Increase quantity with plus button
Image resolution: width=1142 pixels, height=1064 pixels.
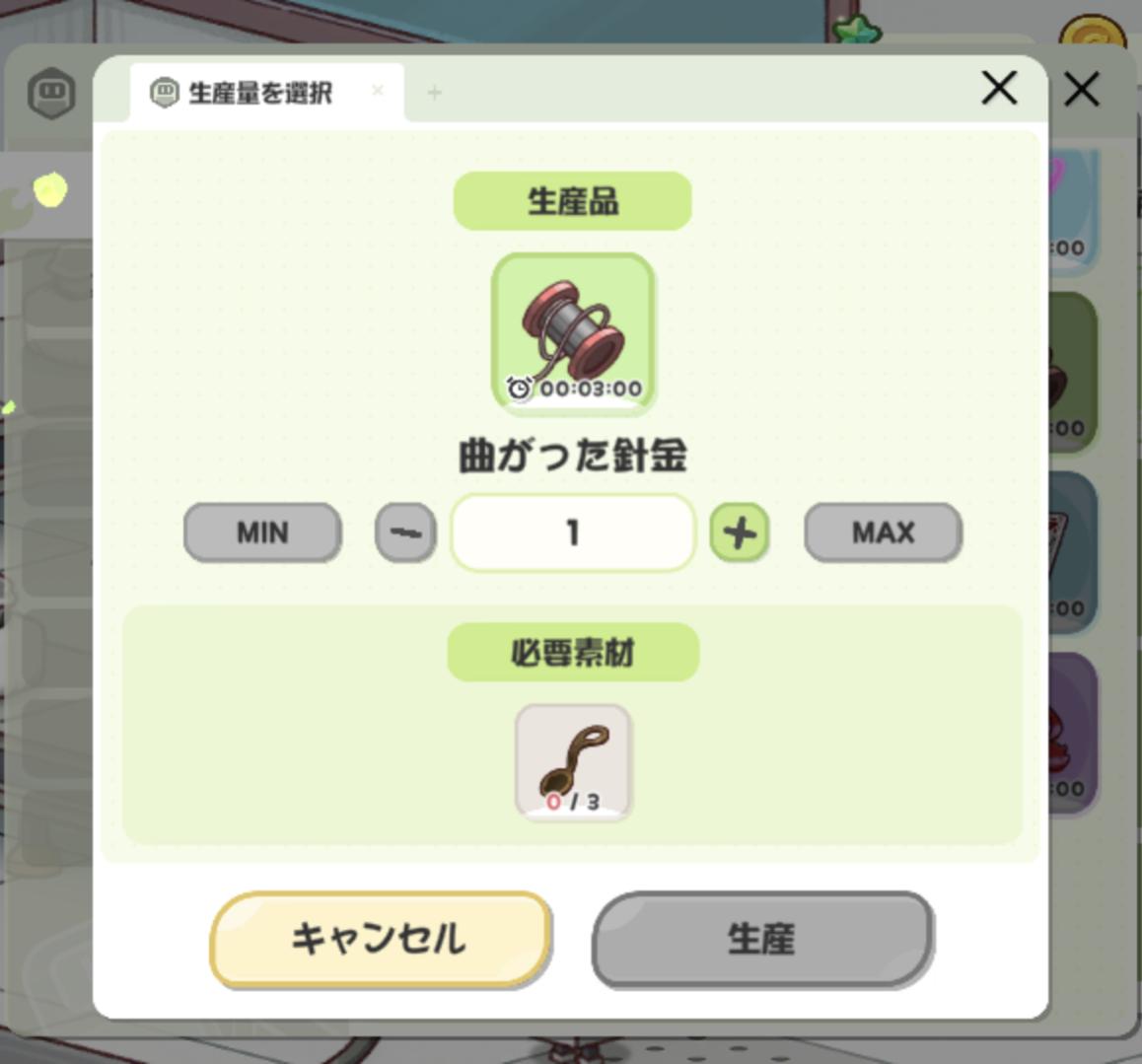click(x=739, y=532)
